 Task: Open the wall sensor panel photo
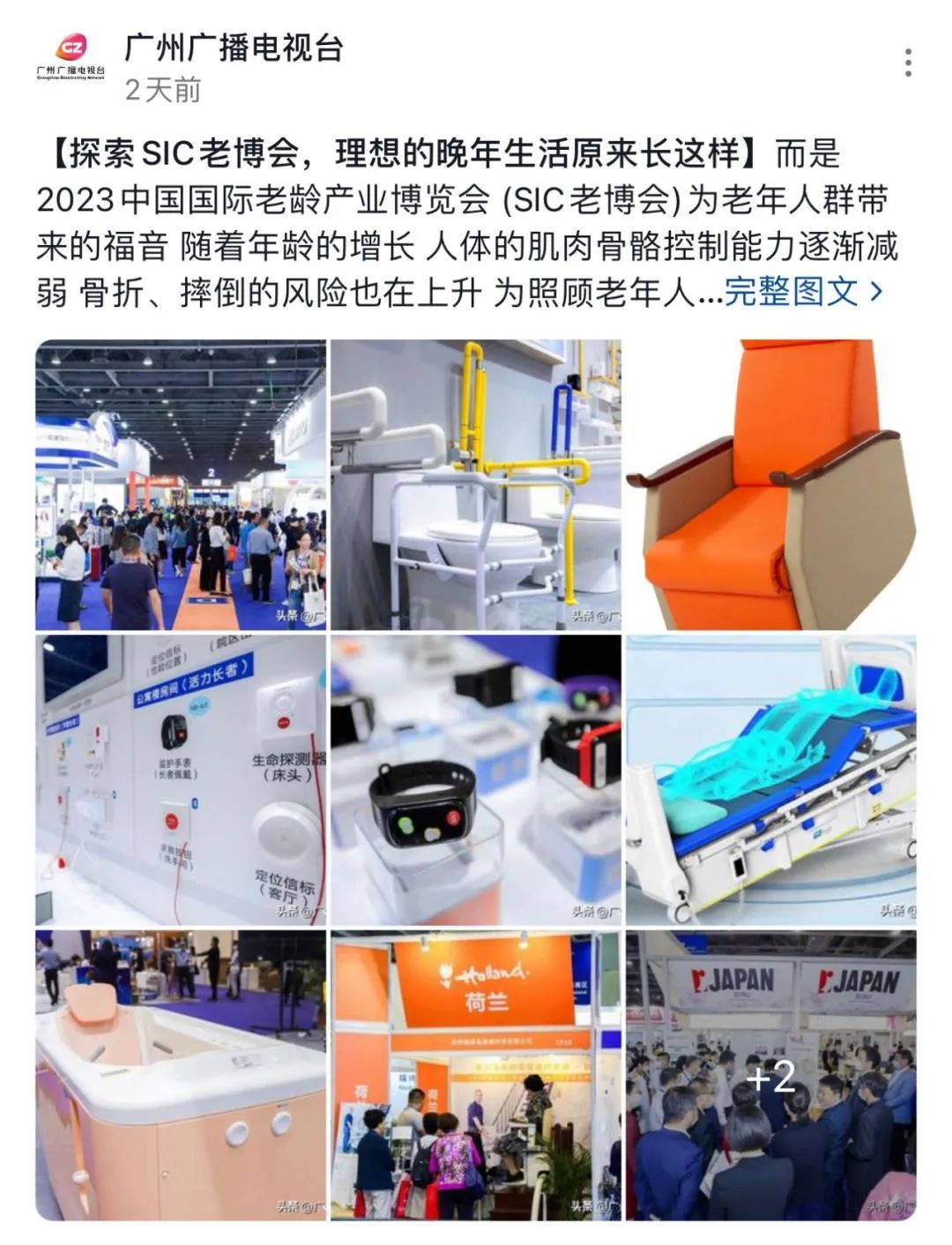tap(181, 779)
